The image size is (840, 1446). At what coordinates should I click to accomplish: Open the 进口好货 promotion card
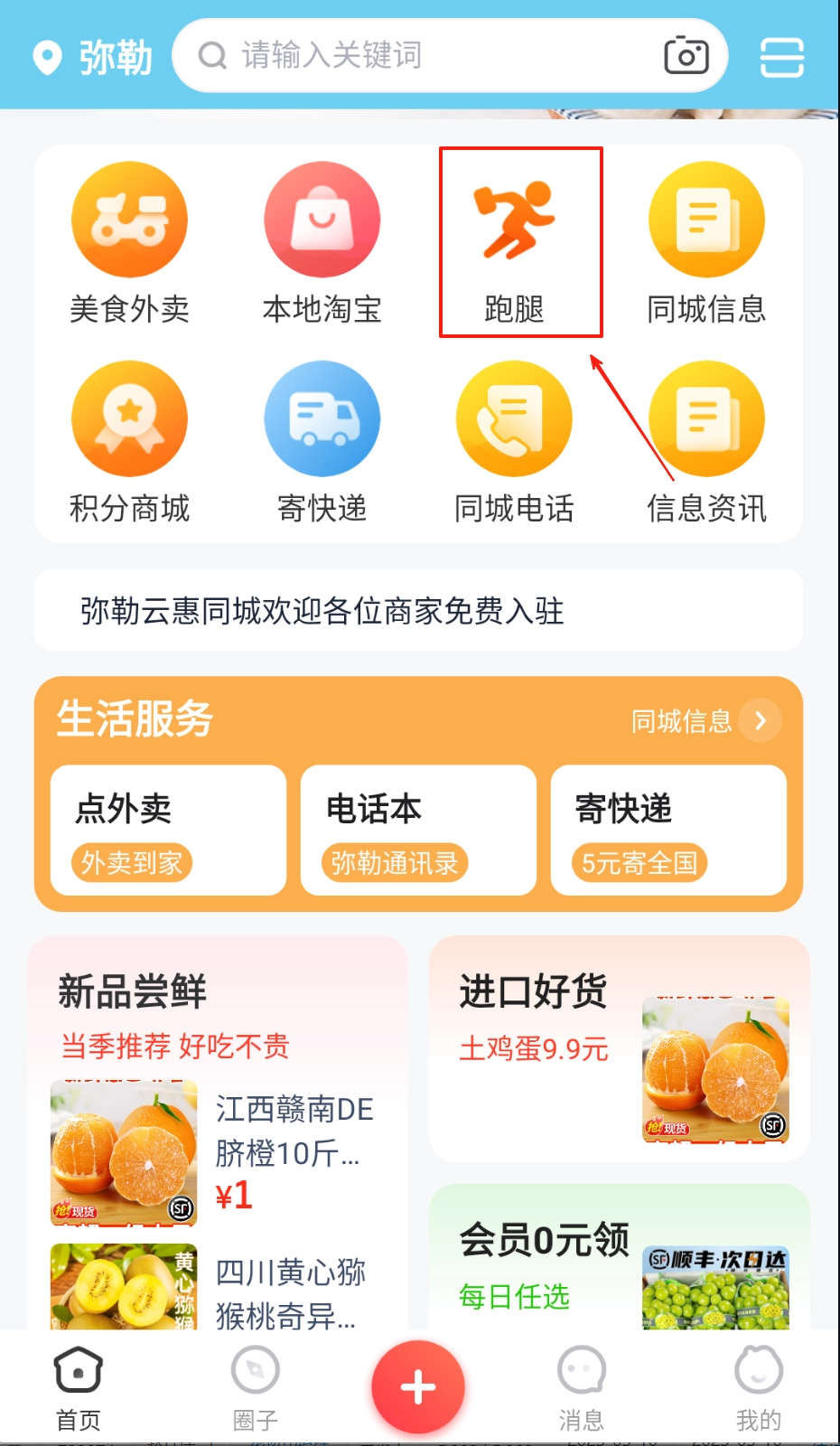tap(619, 1048)
